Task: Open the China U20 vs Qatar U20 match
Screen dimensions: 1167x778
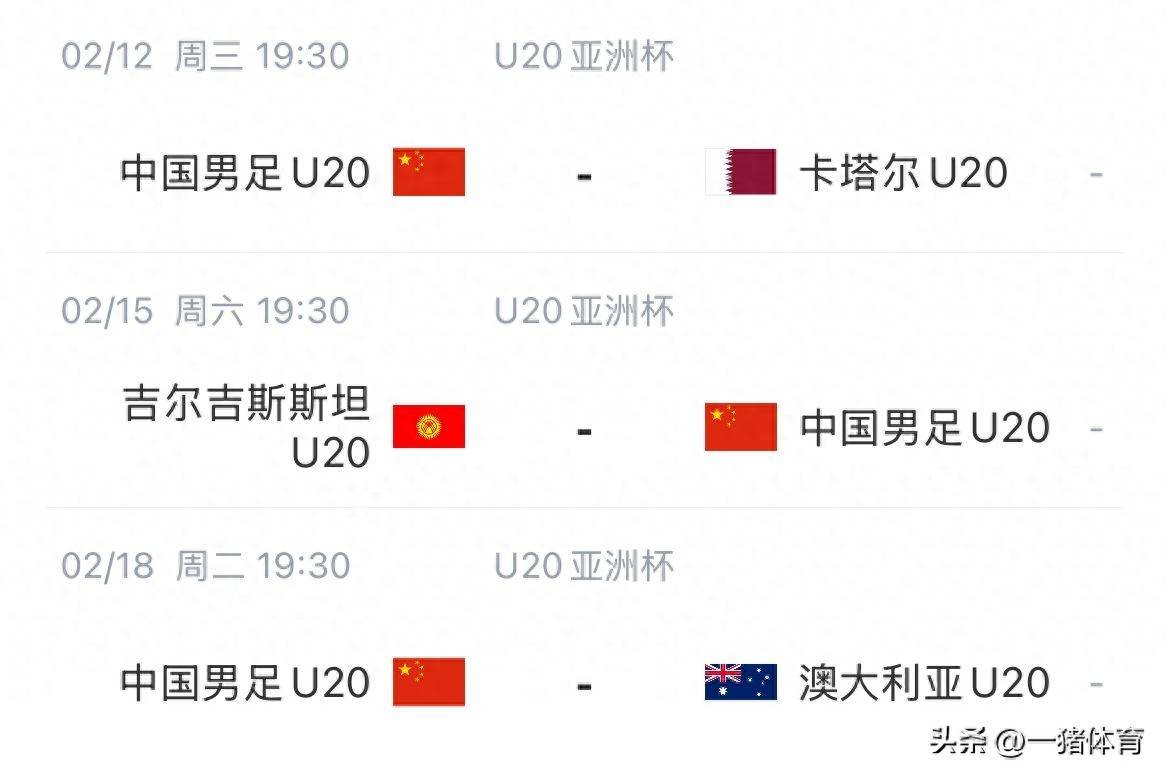Action: [584, 173]
